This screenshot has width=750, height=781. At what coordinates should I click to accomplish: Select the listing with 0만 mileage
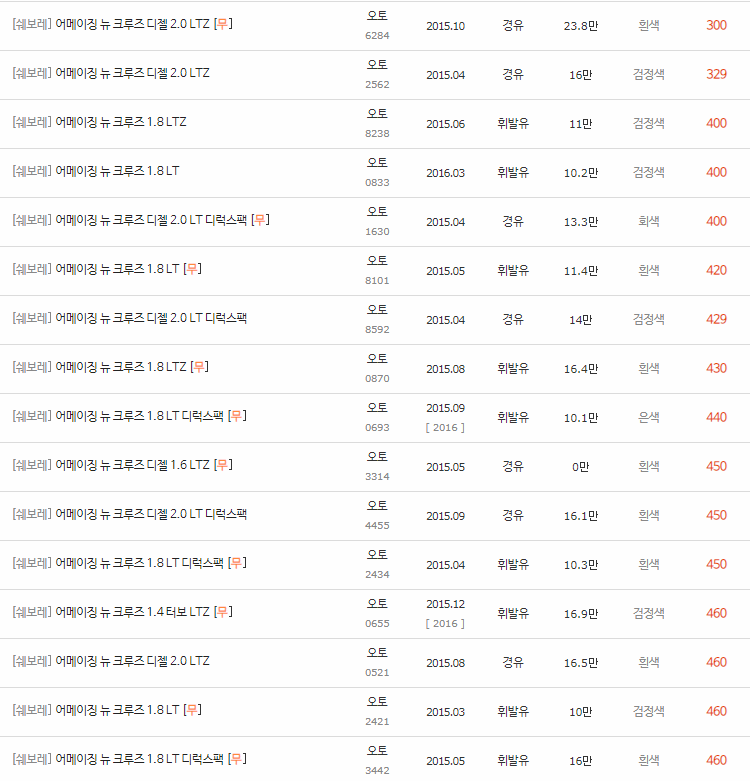[130, 466]
